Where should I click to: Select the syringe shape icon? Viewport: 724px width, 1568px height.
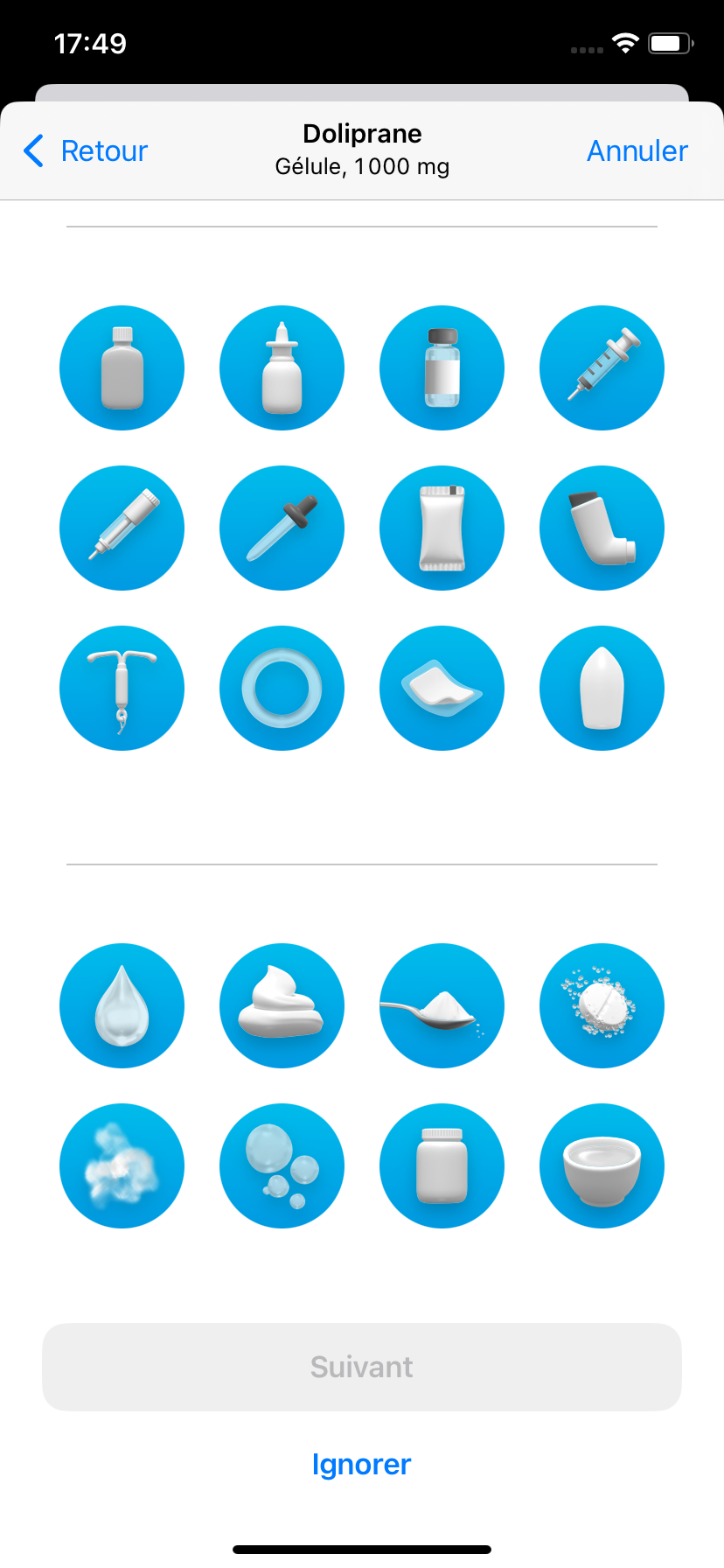coord(602,367)
